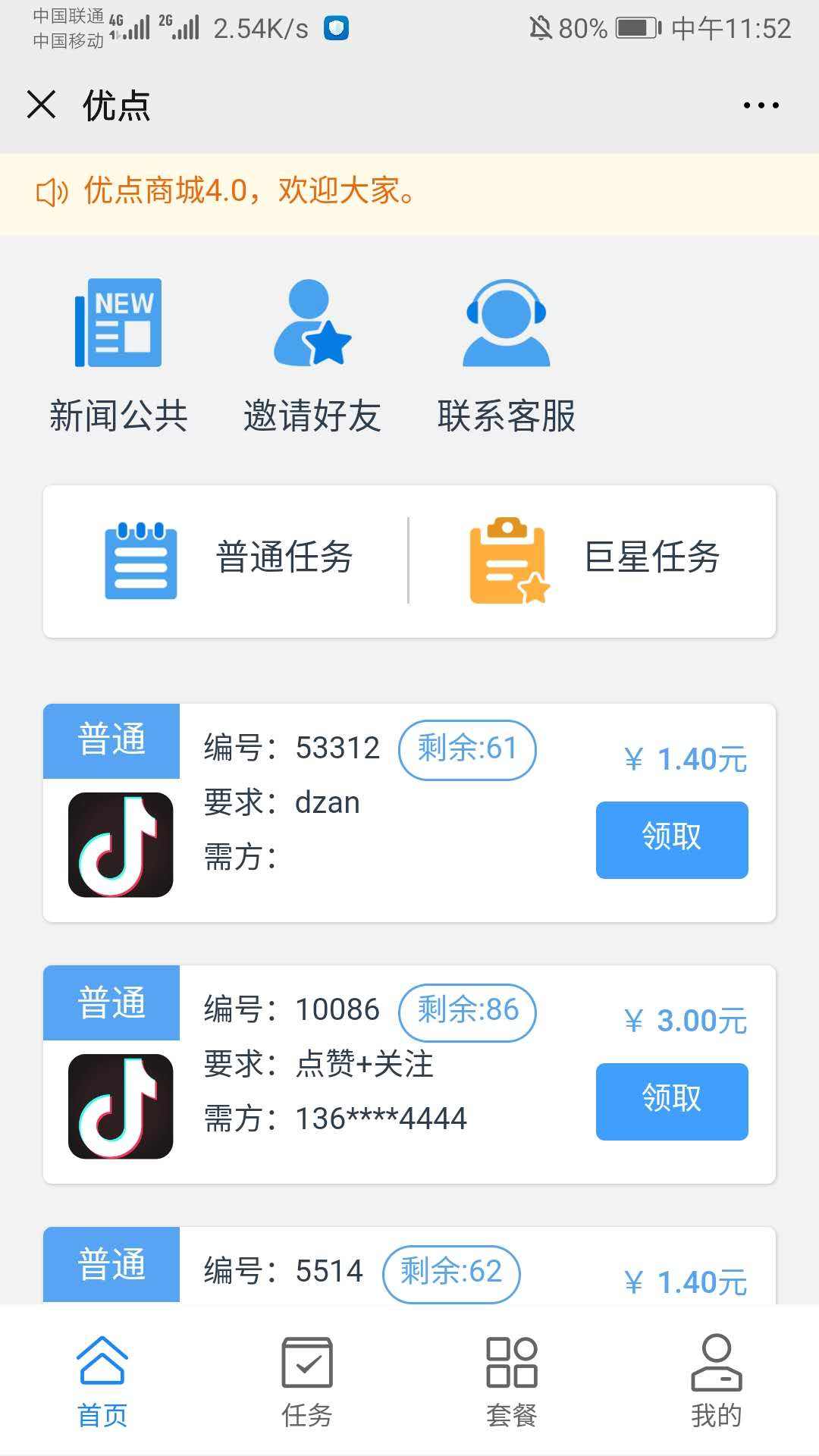The height and width of the screenshot is (1456, 819).
Task: Go to the 套餐 tab
Action: [x=512, y=1382]
